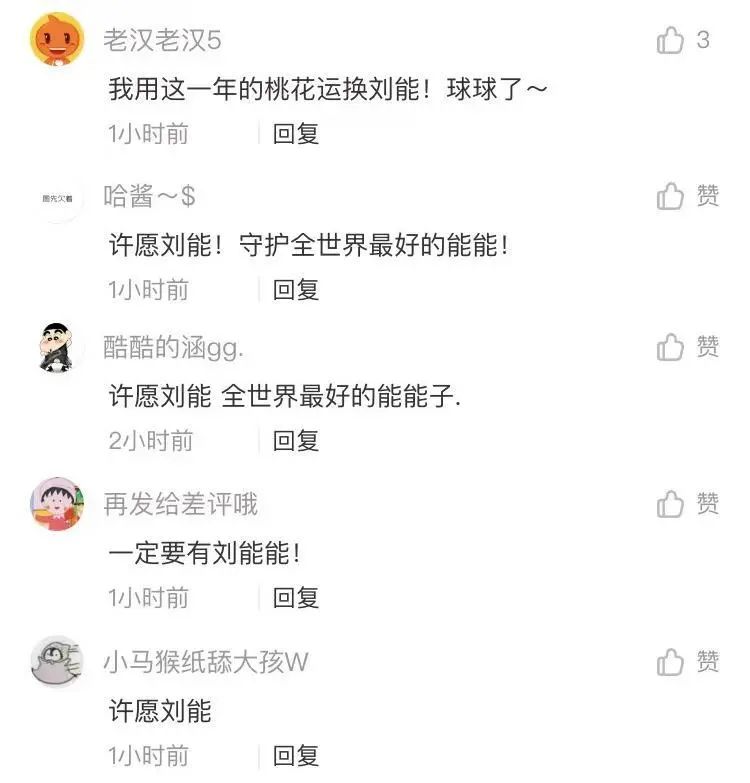Like the comment by 老汉老汉5
This screenshot has width=750, height=783.
click(671, 40)
